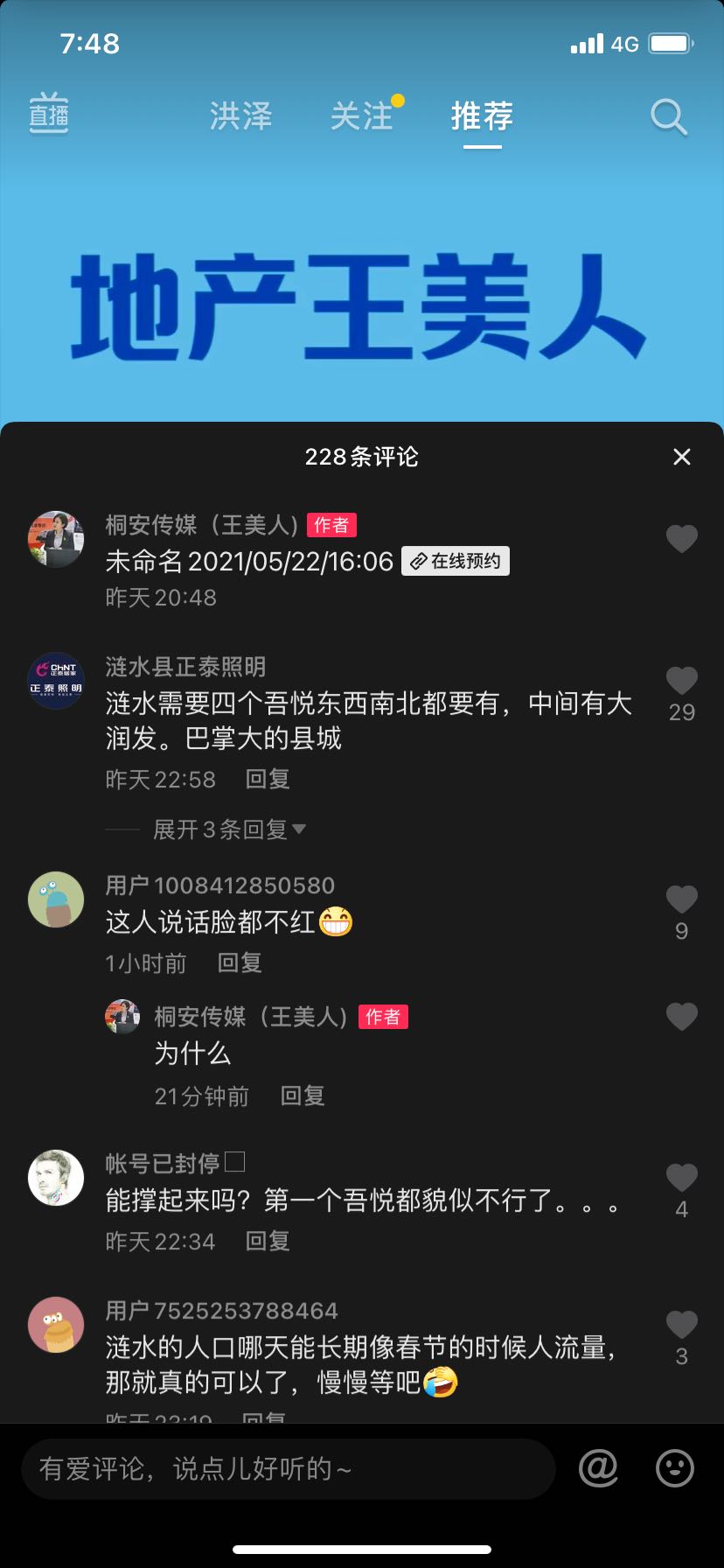The width and height of the screenshot is (724, 1568).
Task: Mention someone with the @ icon
Action: [x=599, y=1467]
